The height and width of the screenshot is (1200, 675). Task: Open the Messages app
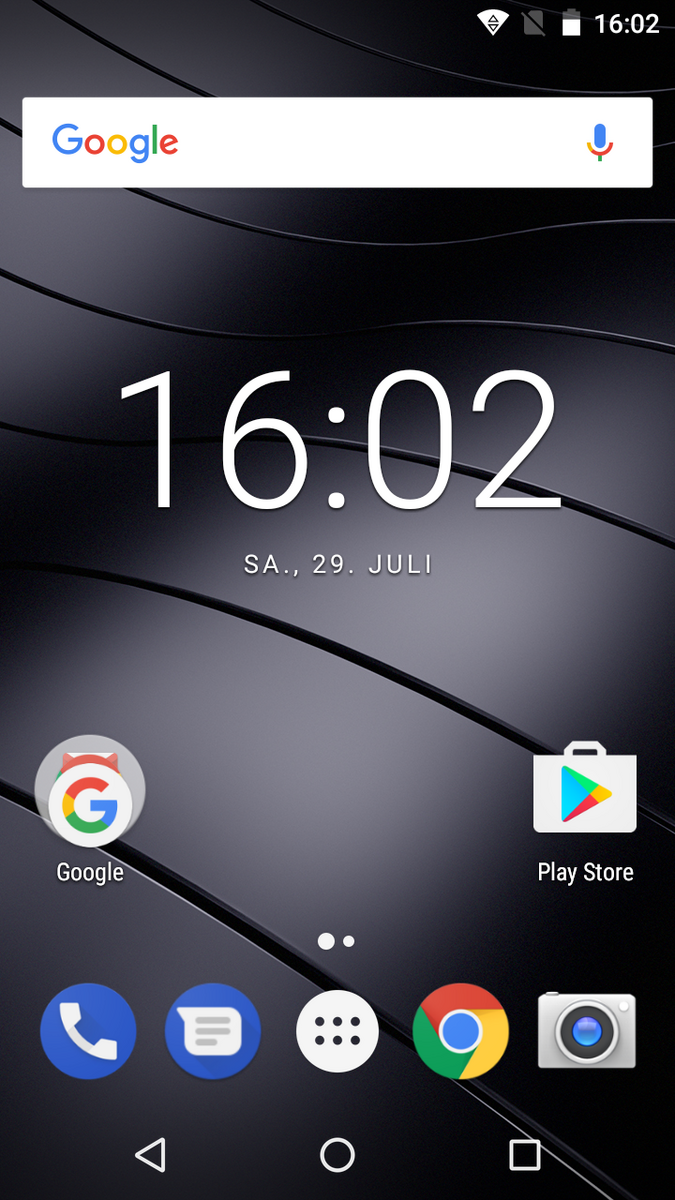pyautogui.click(x=213, y=1031)
